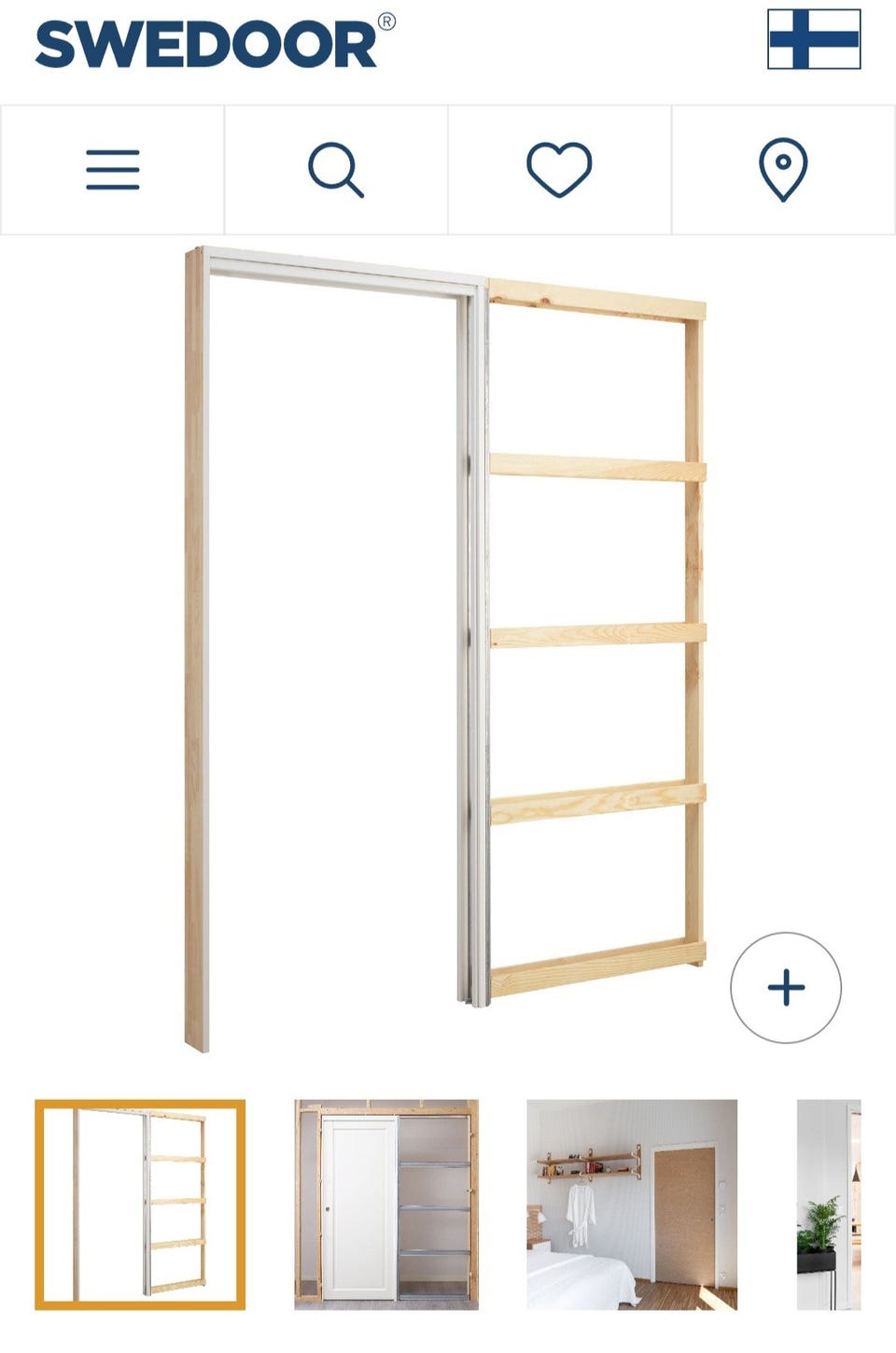View thumbnail with white door in frame

[386, 1205]
